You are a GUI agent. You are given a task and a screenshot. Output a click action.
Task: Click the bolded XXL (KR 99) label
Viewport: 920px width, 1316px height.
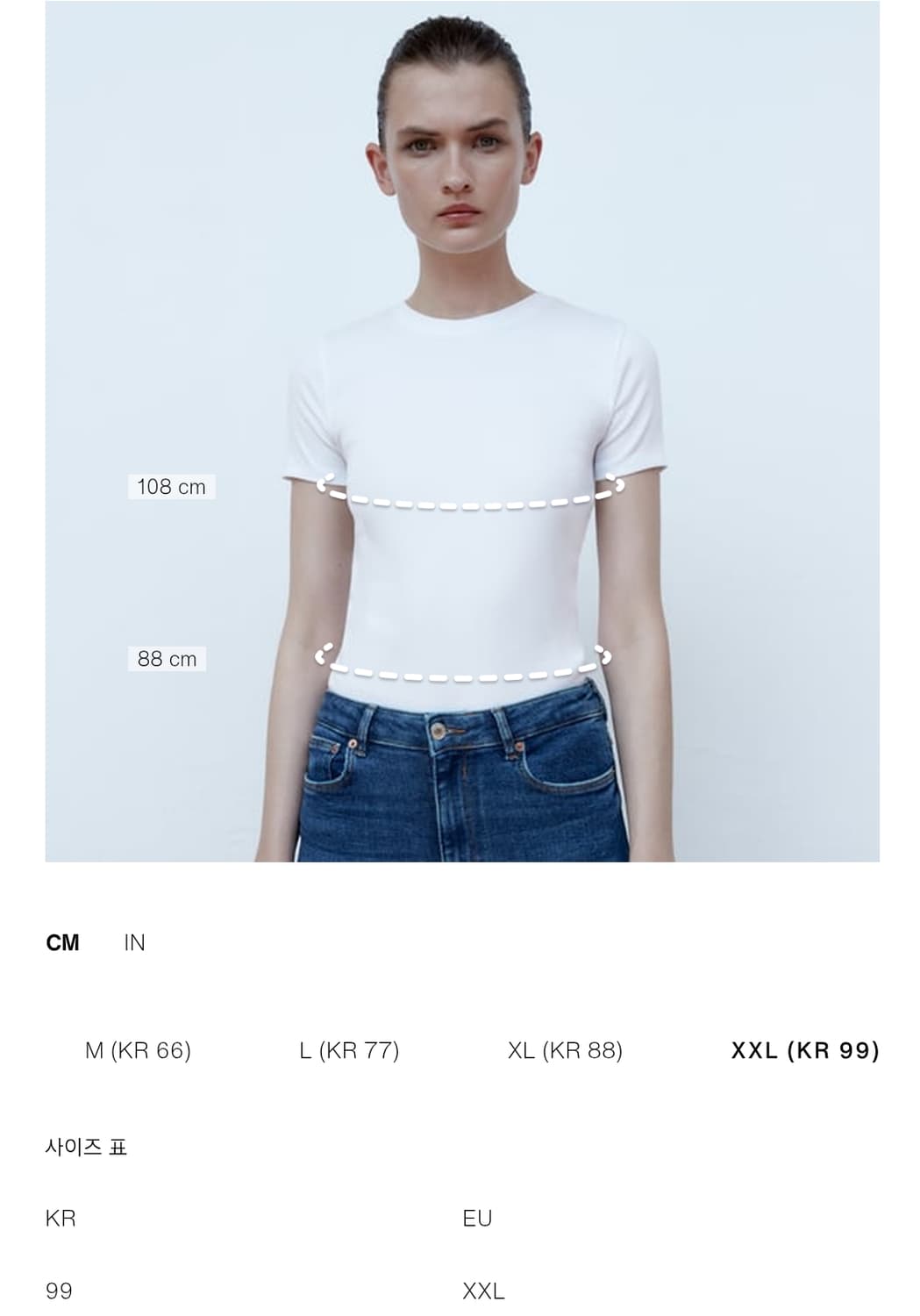(806, 1049)
